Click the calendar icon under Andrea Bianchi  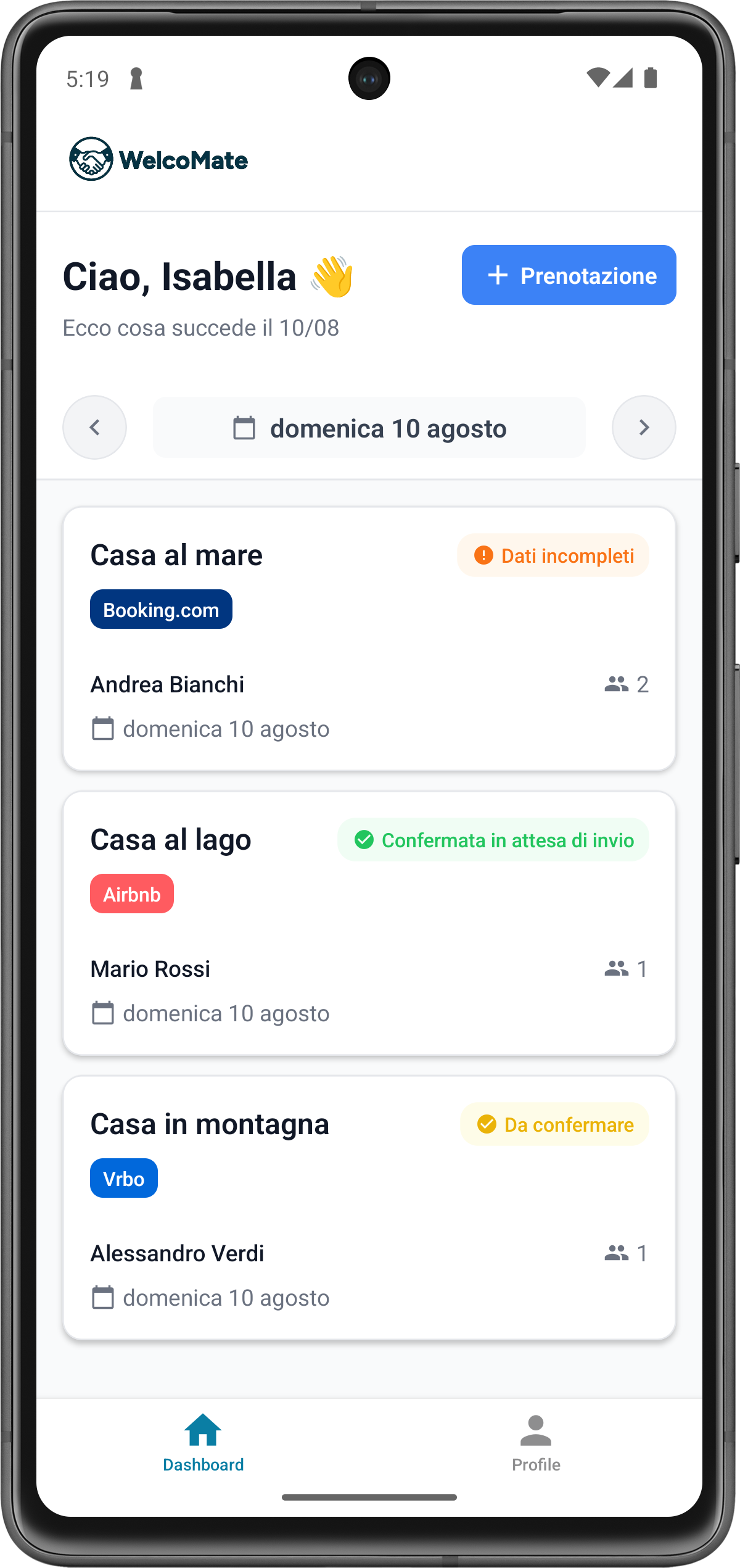click(x=102, y=729)
